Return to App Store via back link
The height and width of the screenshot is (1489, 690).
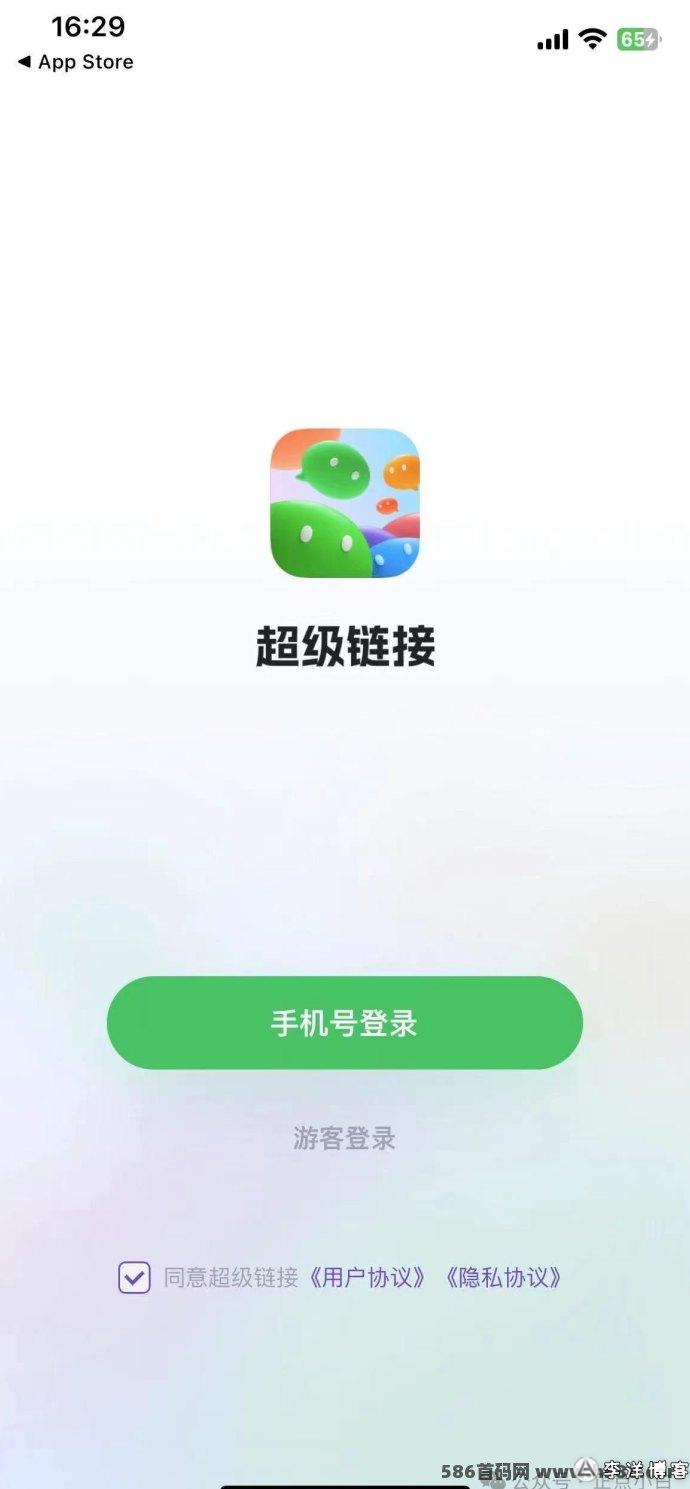click(75, 62)
